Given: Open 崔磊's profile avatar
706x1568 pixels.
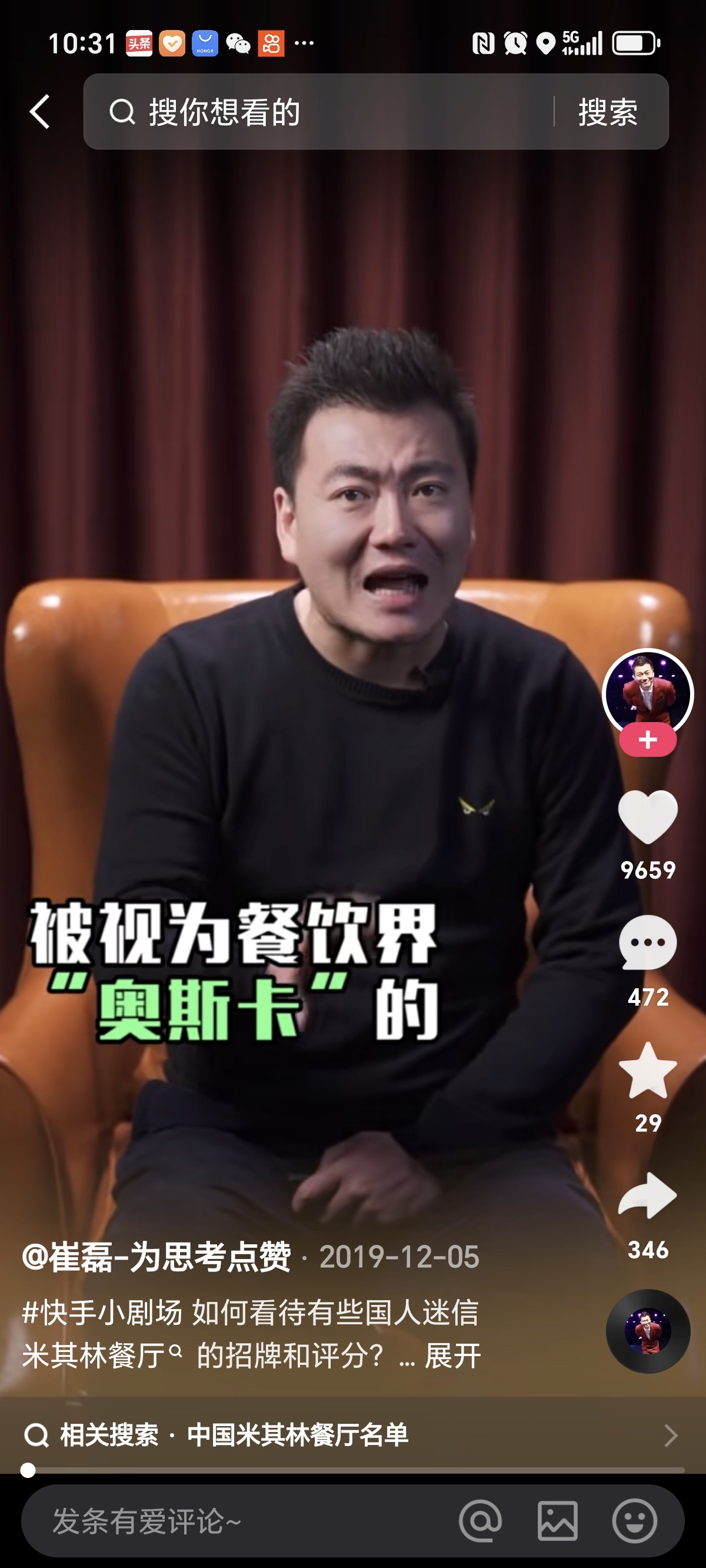Looking at the screenshot, I should (648, 692).
